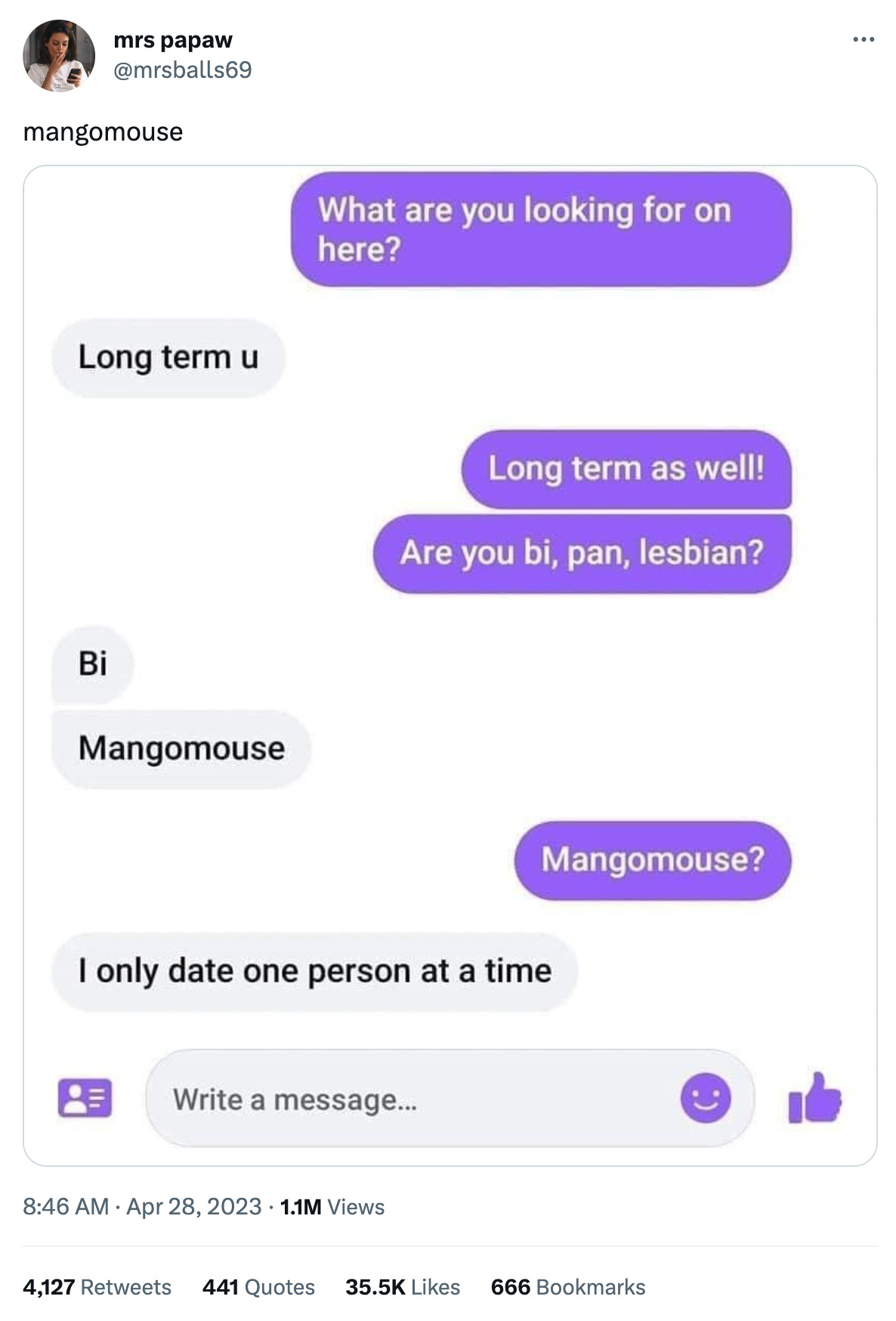The height and width of the screenshot is (1321, 896).
Task: Open the @mrsballs69 profile link
Action: click(x=182, y=70)
